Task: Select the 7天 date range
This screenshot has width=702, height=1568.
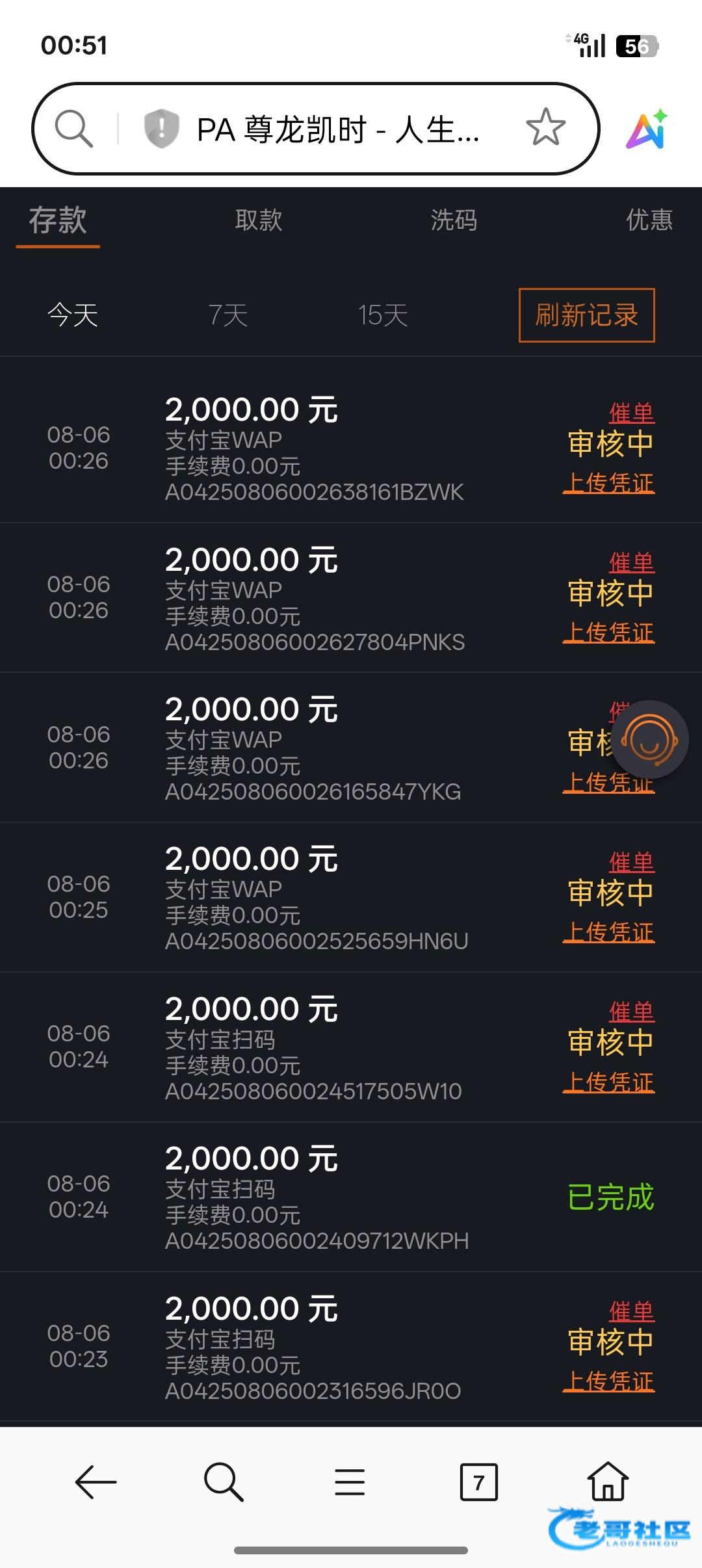Action: pyautogui.click(x=228, y=315)
